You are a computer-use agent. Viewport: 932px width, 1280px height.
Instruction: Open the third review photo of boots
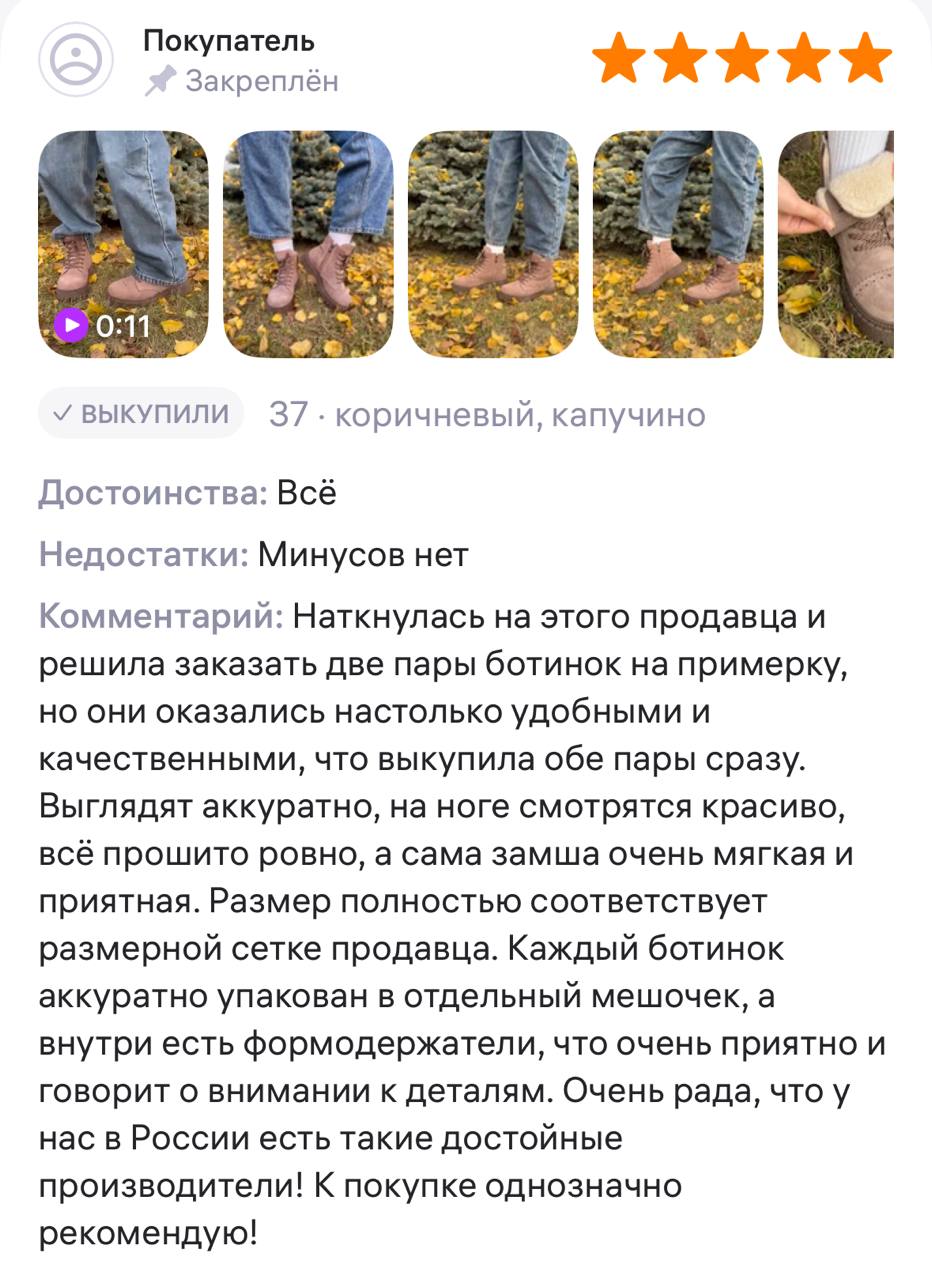(x=493, y=244)
